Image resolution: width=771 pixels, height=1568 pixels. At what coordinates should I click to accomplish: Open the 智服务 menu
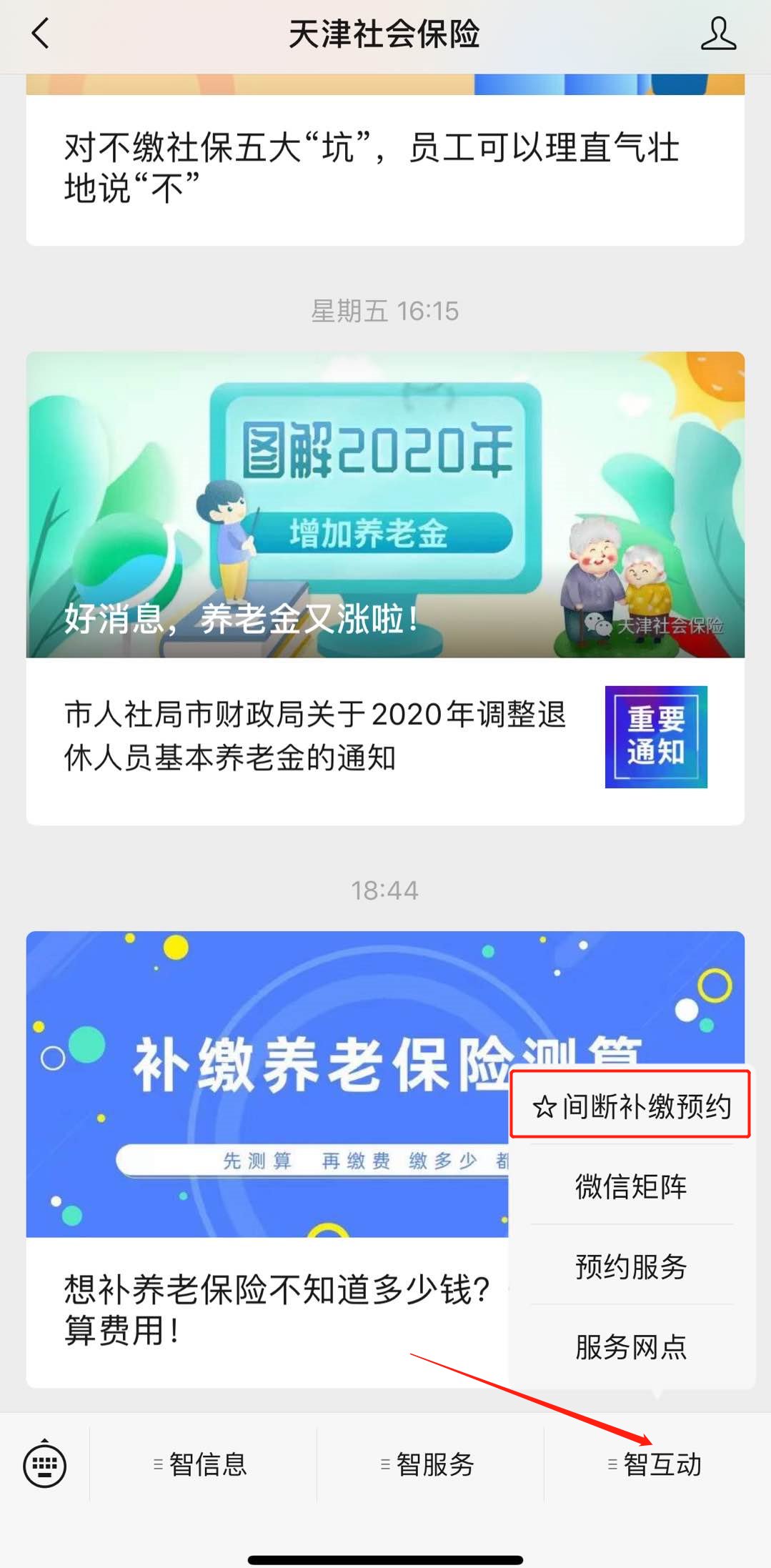[x=429, y=1464]
